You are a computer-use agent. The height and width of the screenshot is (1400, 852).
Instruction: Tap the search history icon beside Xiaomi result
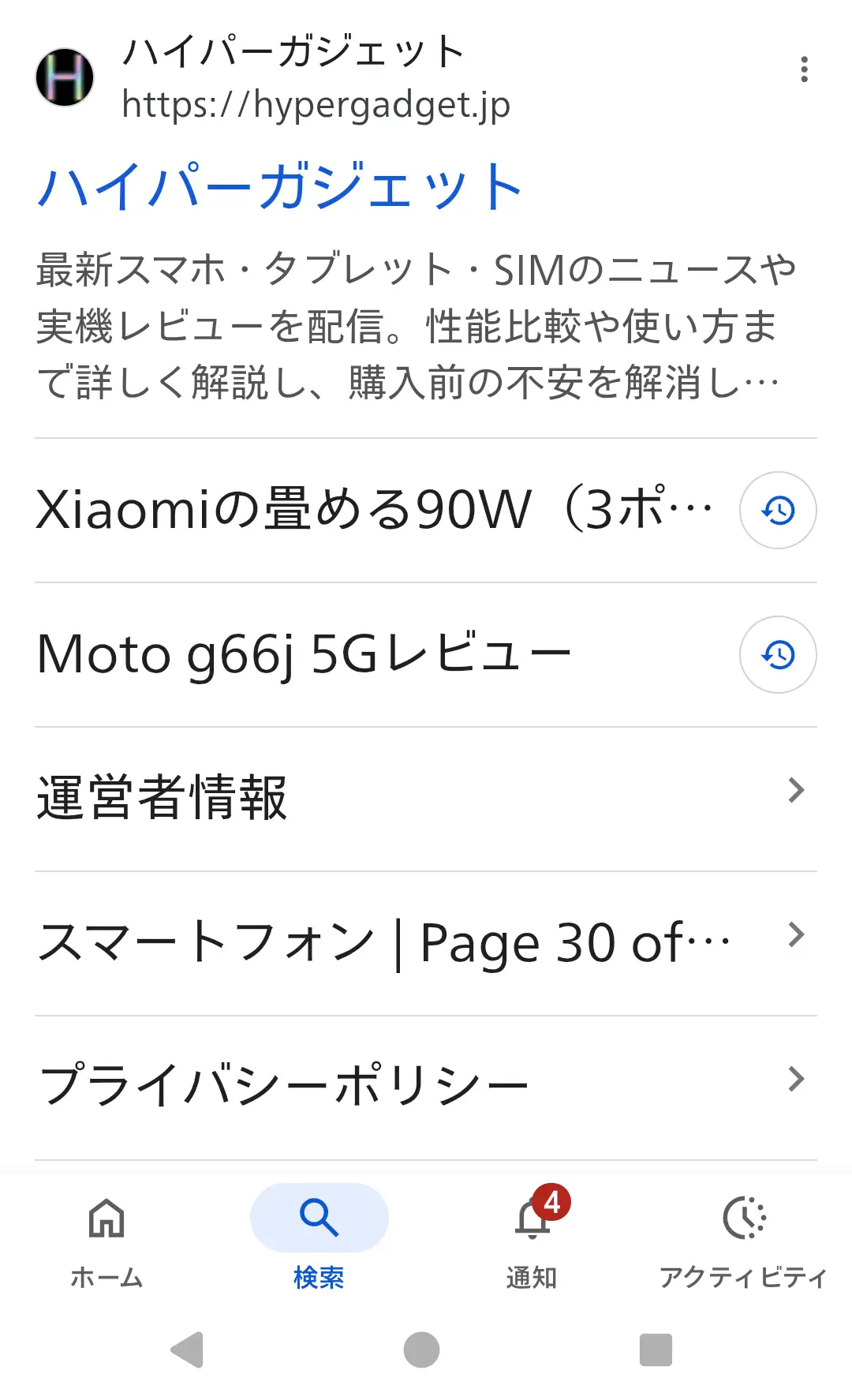778,511
